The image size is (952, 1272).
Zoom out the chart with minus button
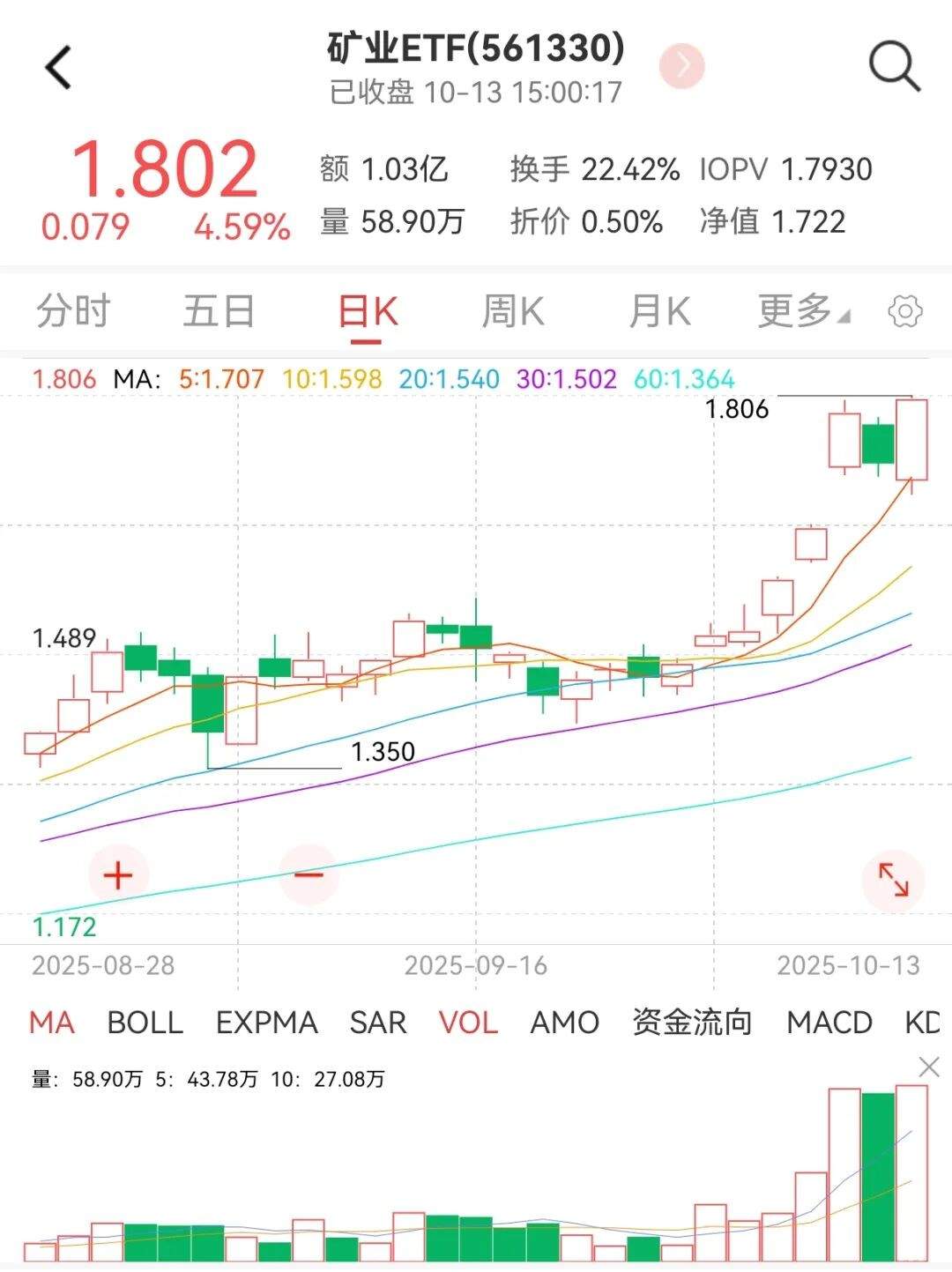309,875
